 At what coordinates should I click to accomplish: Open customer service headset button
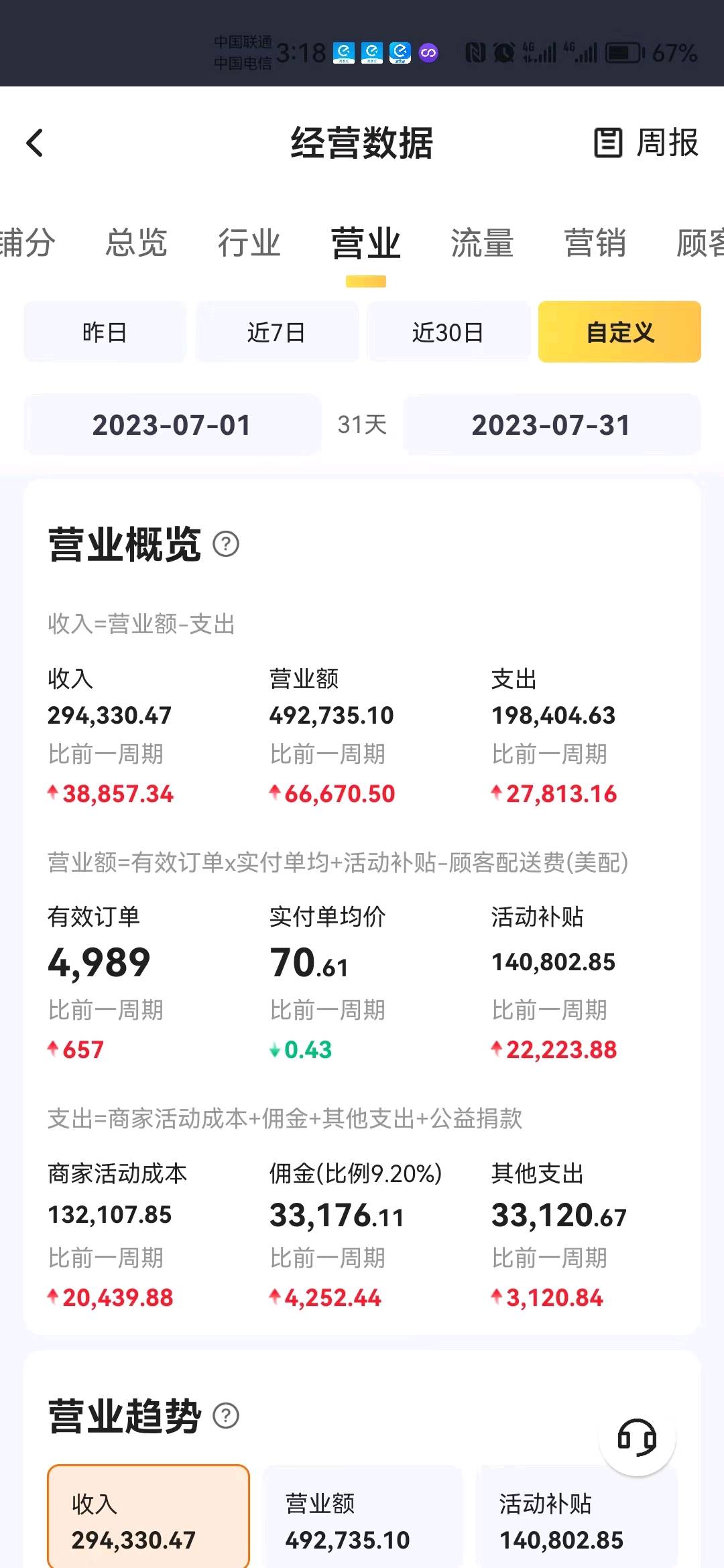637,1437
